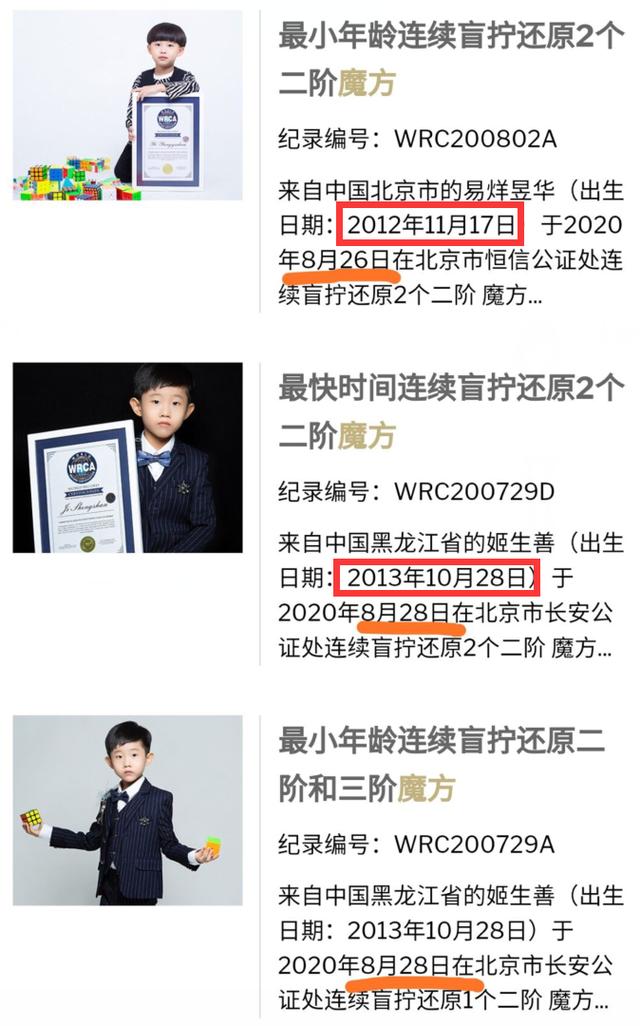Viewport: 640px width, 1026px height.
Task: Tap the photo for record WRC200729A
Action: 127,810
